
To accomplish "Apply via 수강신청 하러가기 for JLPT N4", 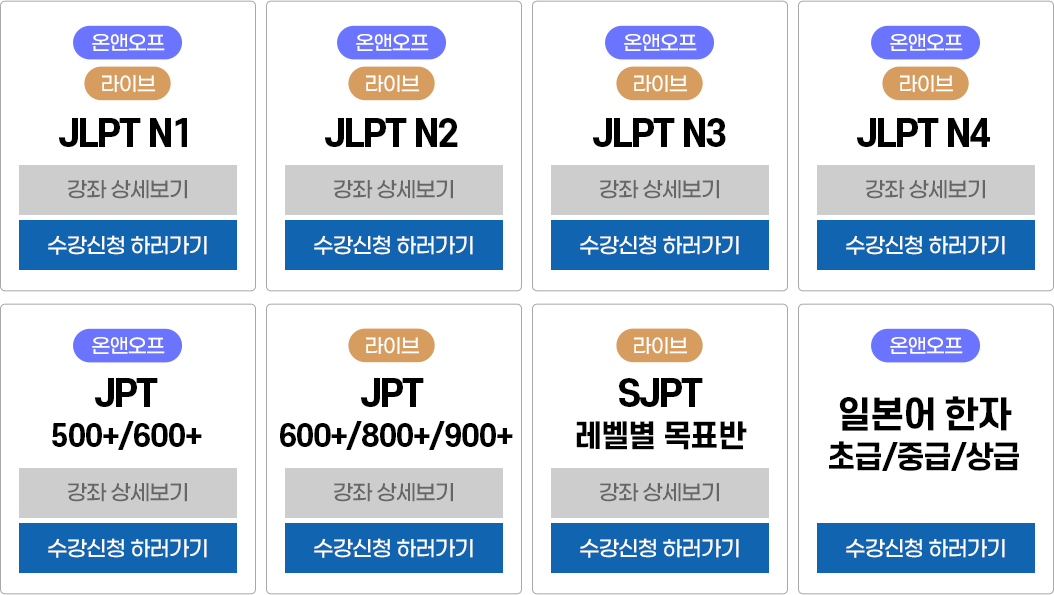I will tap(926, 245).
